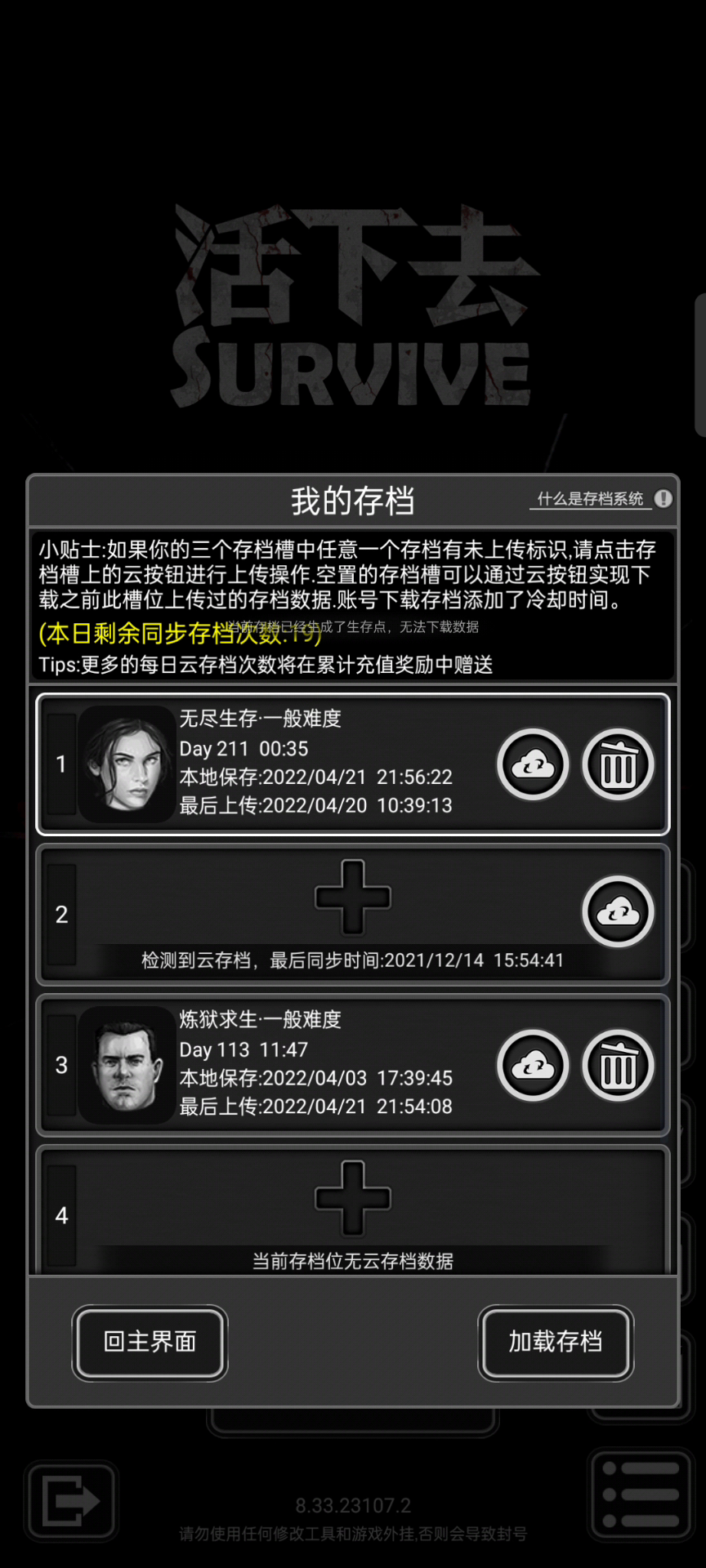
Task: Return to main menu with 回主界面
Action: (150, 1343)
